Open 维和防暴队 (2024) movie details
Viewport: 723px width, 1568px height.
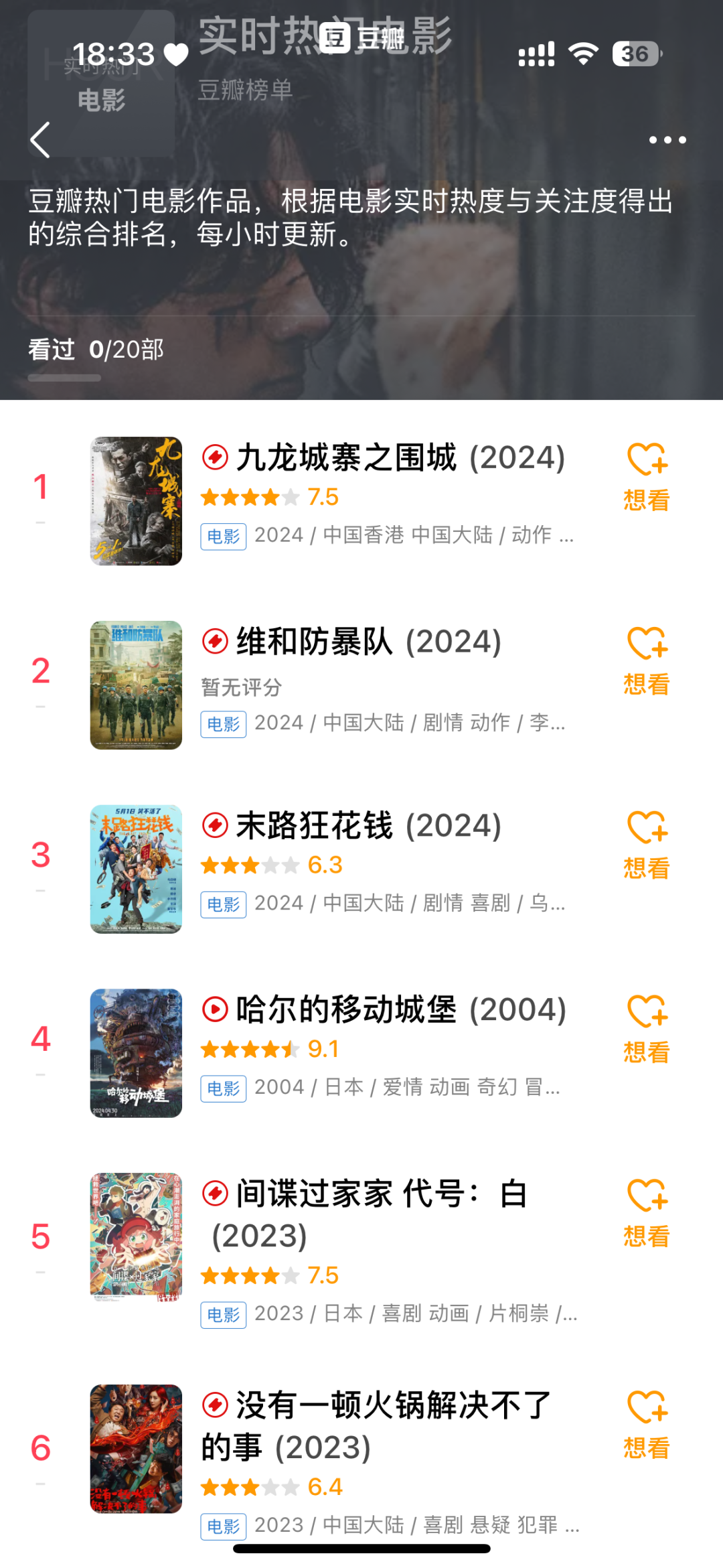pyautogui.click(x=368, y=642)
